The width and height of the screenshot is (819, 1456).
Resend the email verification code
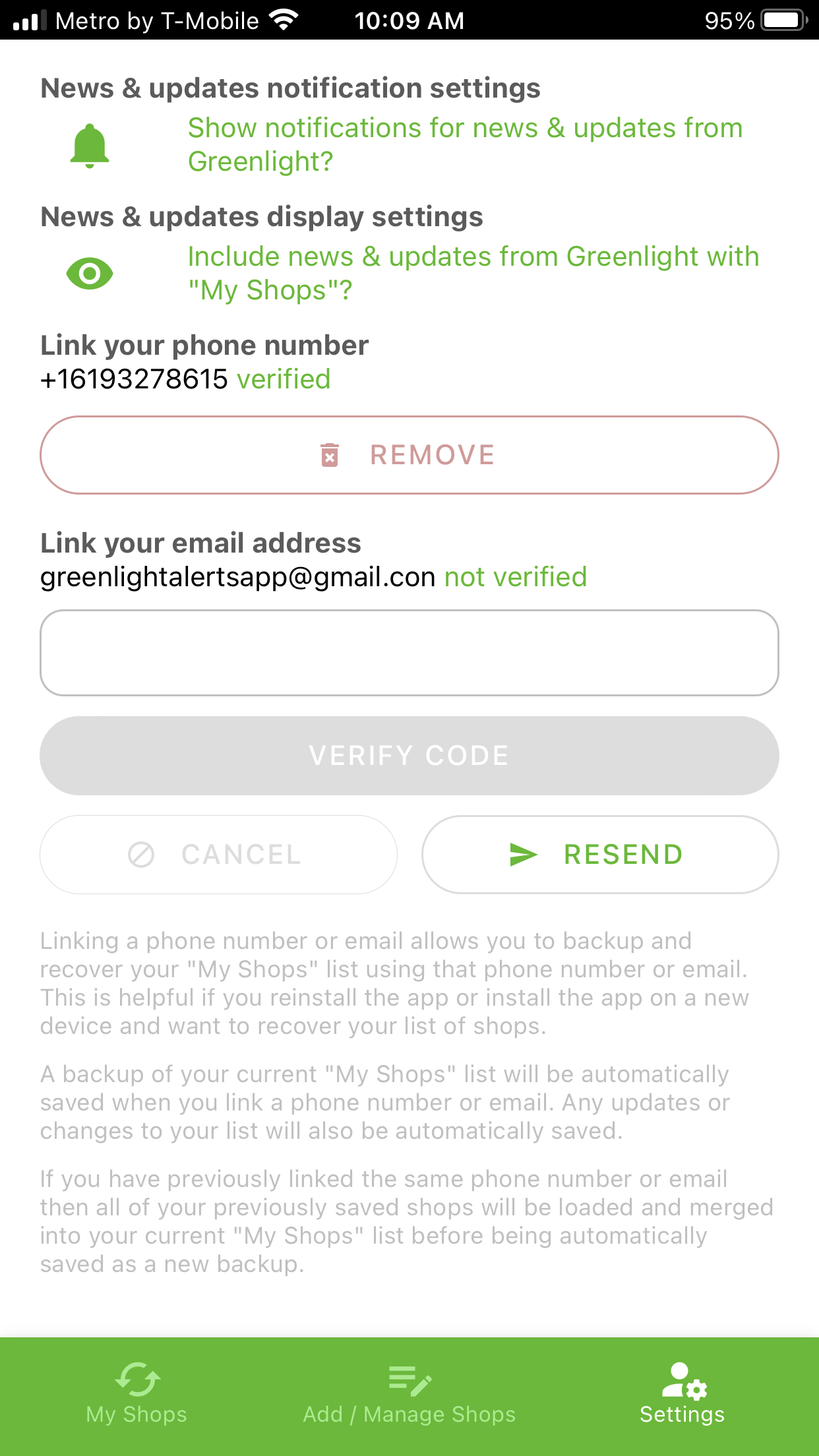coord(600,855)
